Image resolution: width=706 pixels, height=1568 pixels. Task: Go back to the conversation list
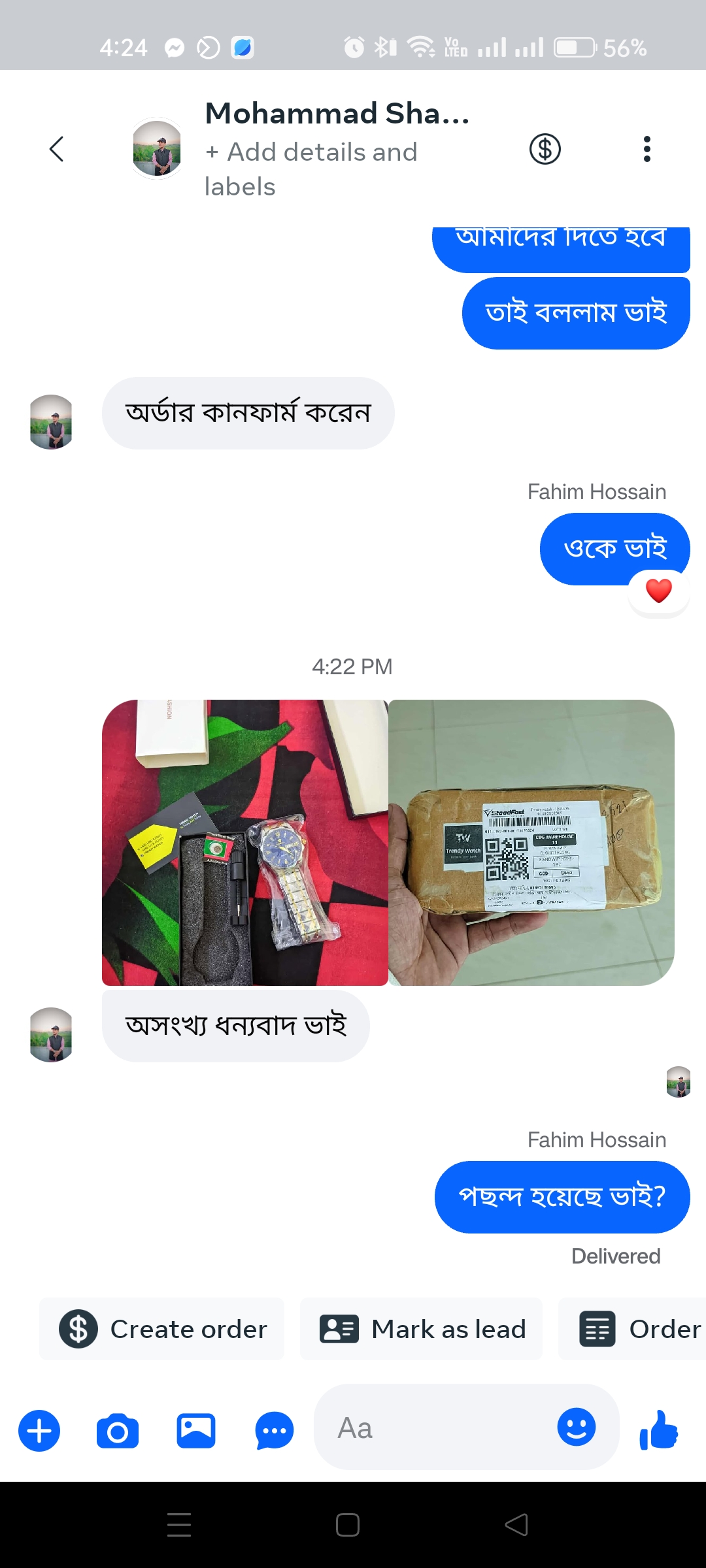click(57, 149)
